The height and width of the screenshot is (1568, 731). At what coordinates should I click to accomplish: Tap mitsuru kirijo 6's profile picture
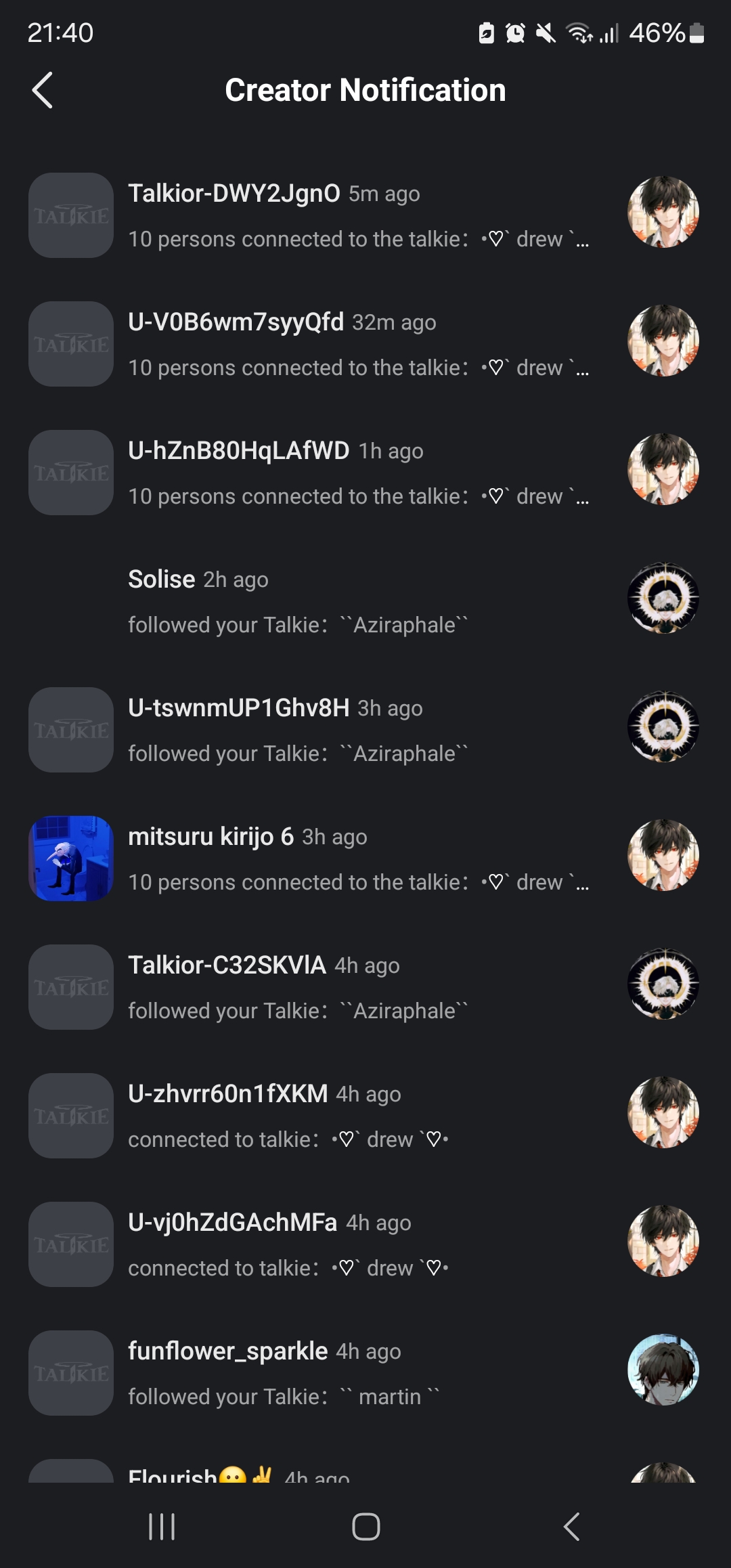click(71, 858)
